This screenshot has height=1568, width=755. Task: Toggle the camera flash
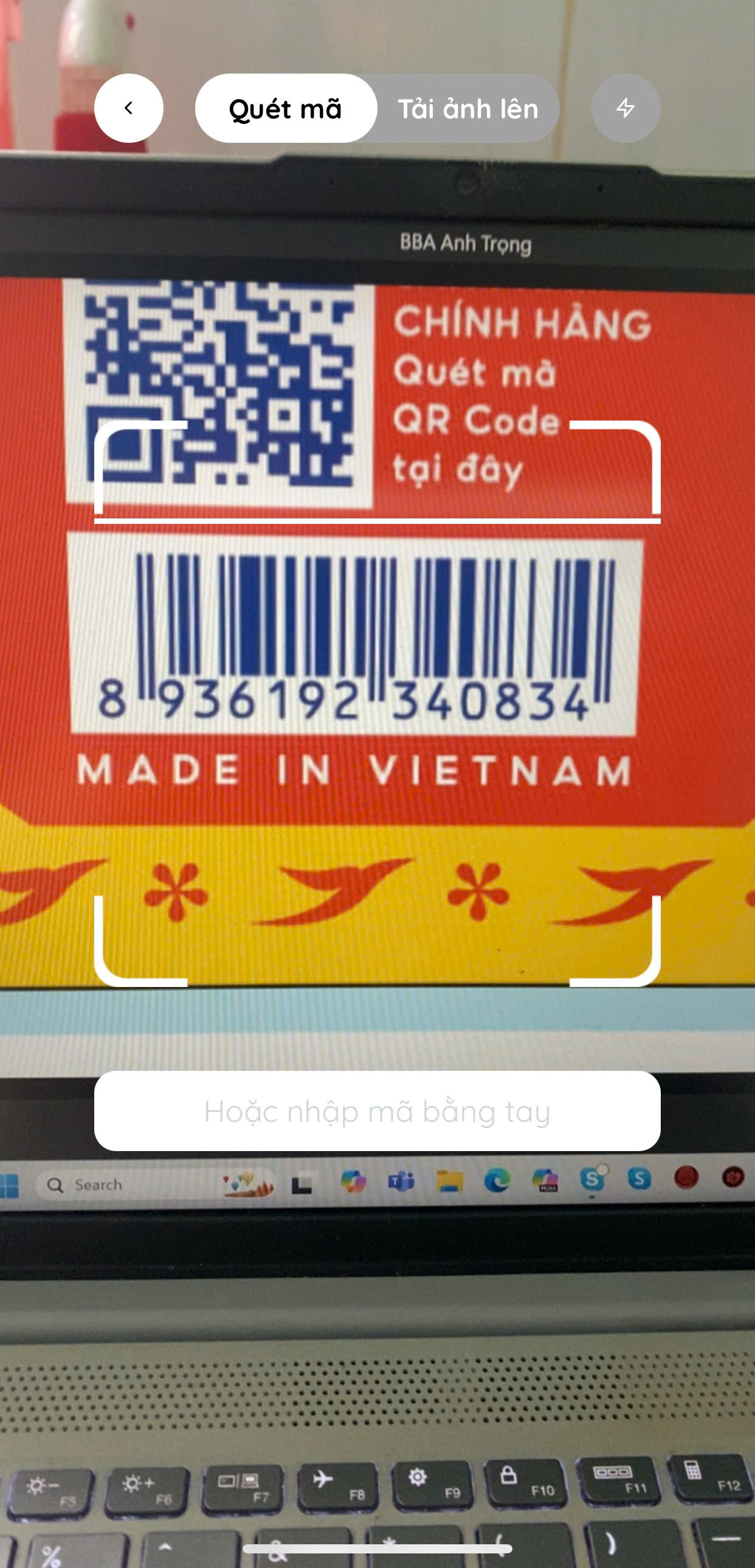[626, 108]
